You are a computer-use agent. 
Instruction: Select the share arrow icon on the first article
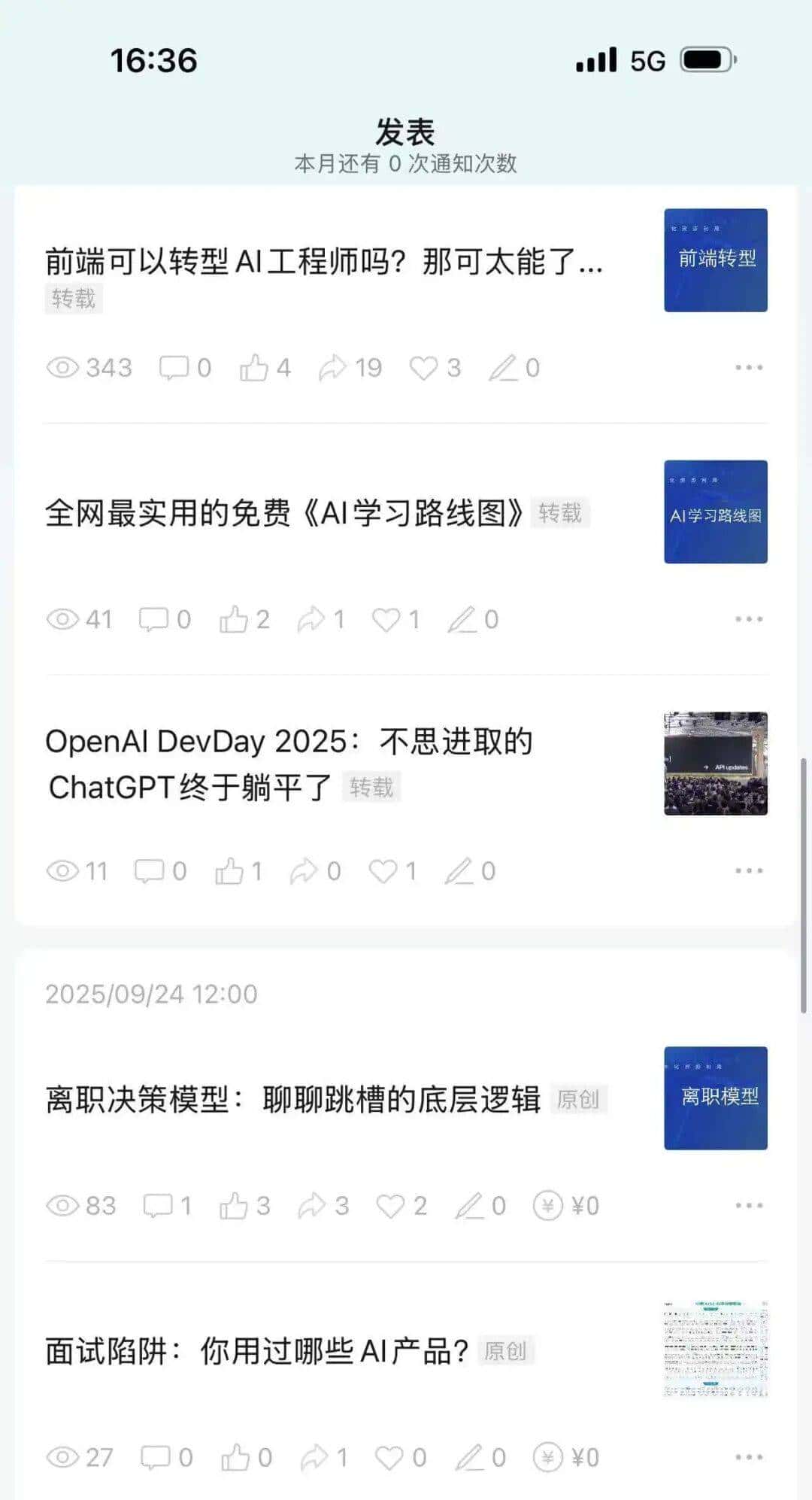pyautogui.click(x=333, y=367)
